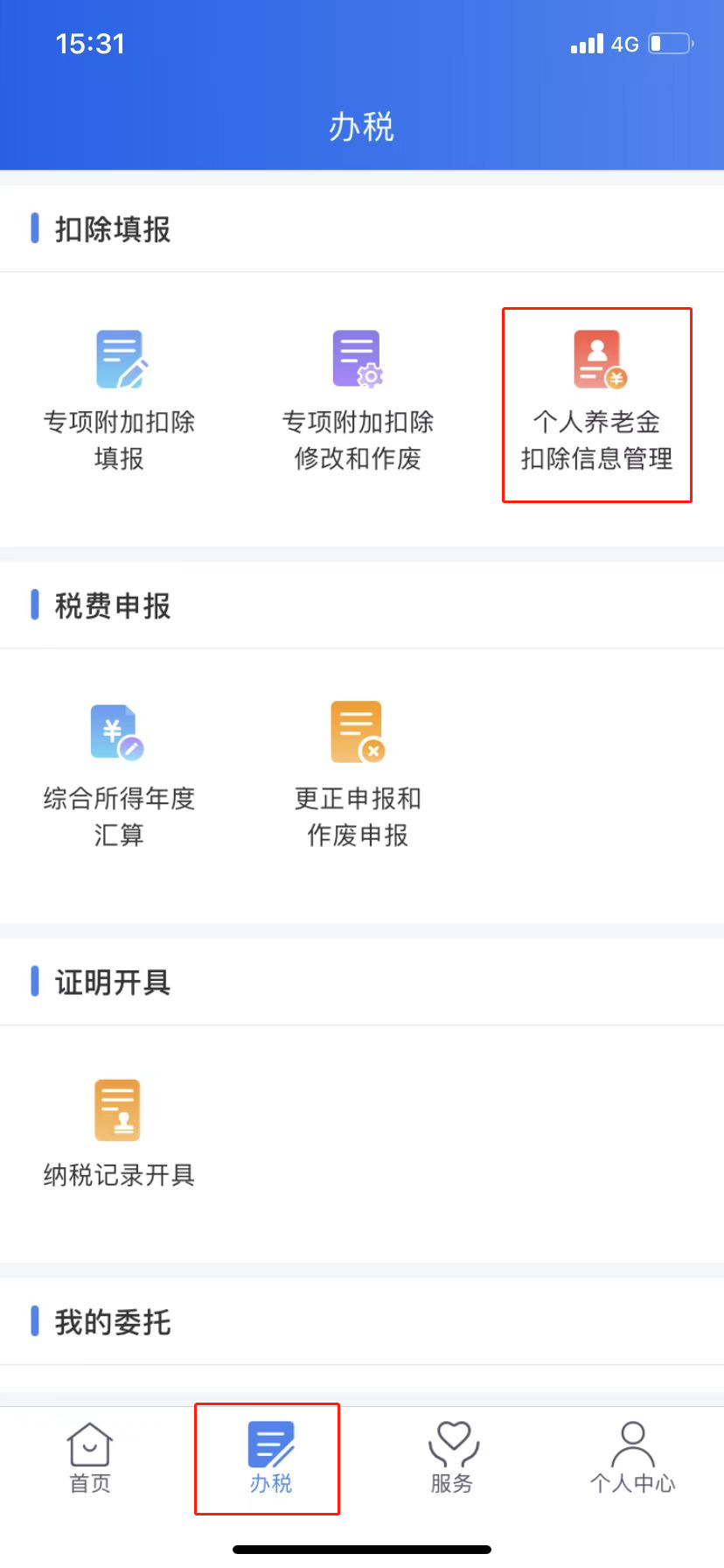Open 纳税记录开具
This screenshot has height=1568, width=724.
pos(119,1134)
